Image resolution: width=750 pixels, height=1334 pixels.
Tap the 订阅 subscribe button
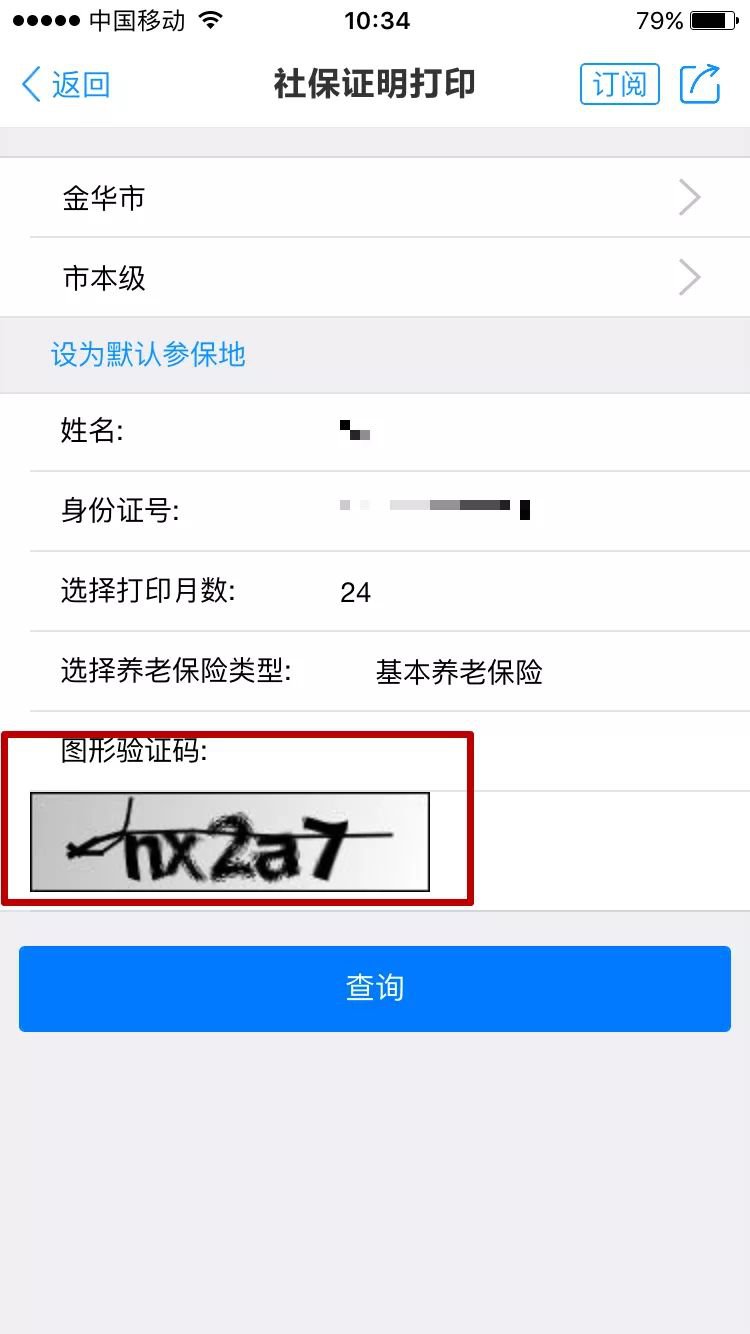pyautogui.click(x=619, y=85)
